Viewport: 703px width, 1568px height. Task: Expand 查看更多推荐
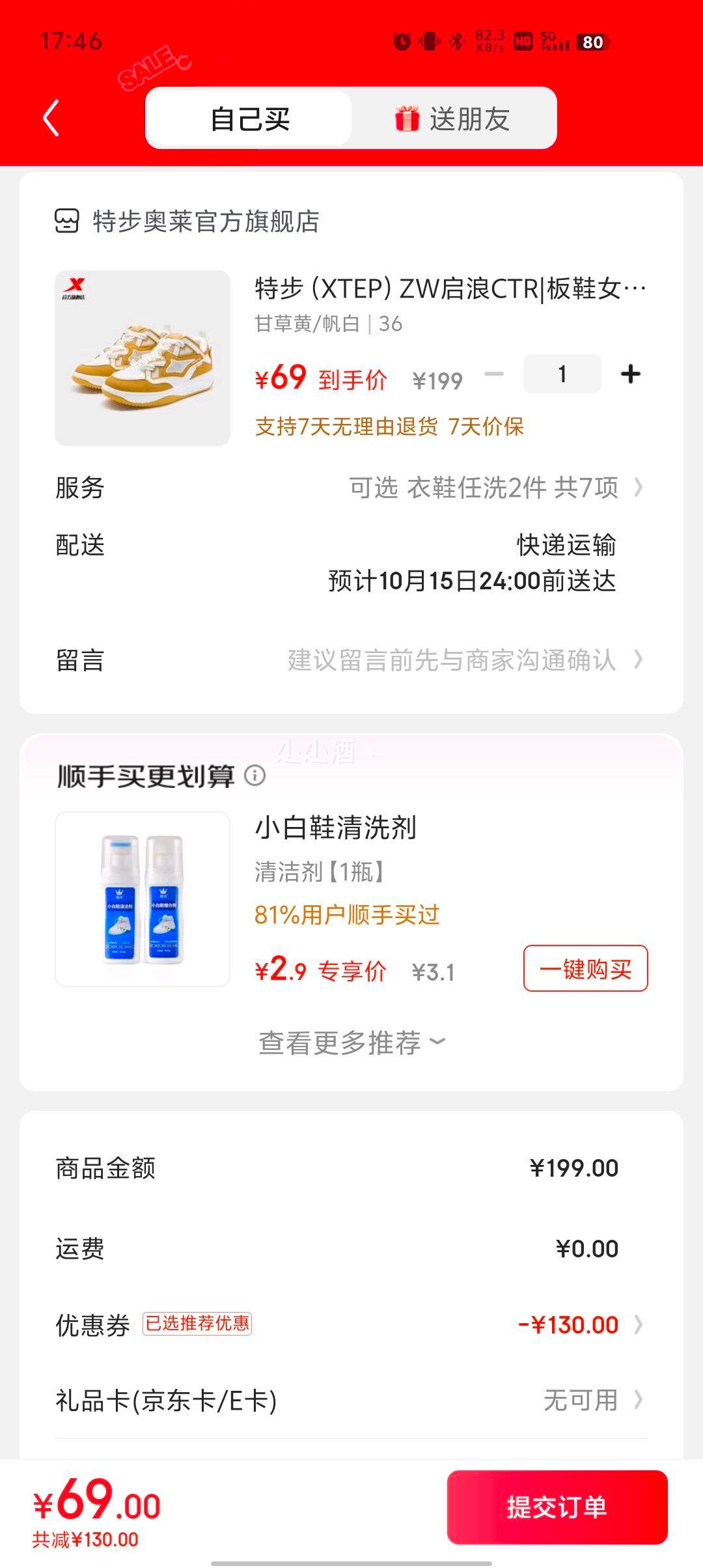pyautogui.click(x=351, y=1043)
